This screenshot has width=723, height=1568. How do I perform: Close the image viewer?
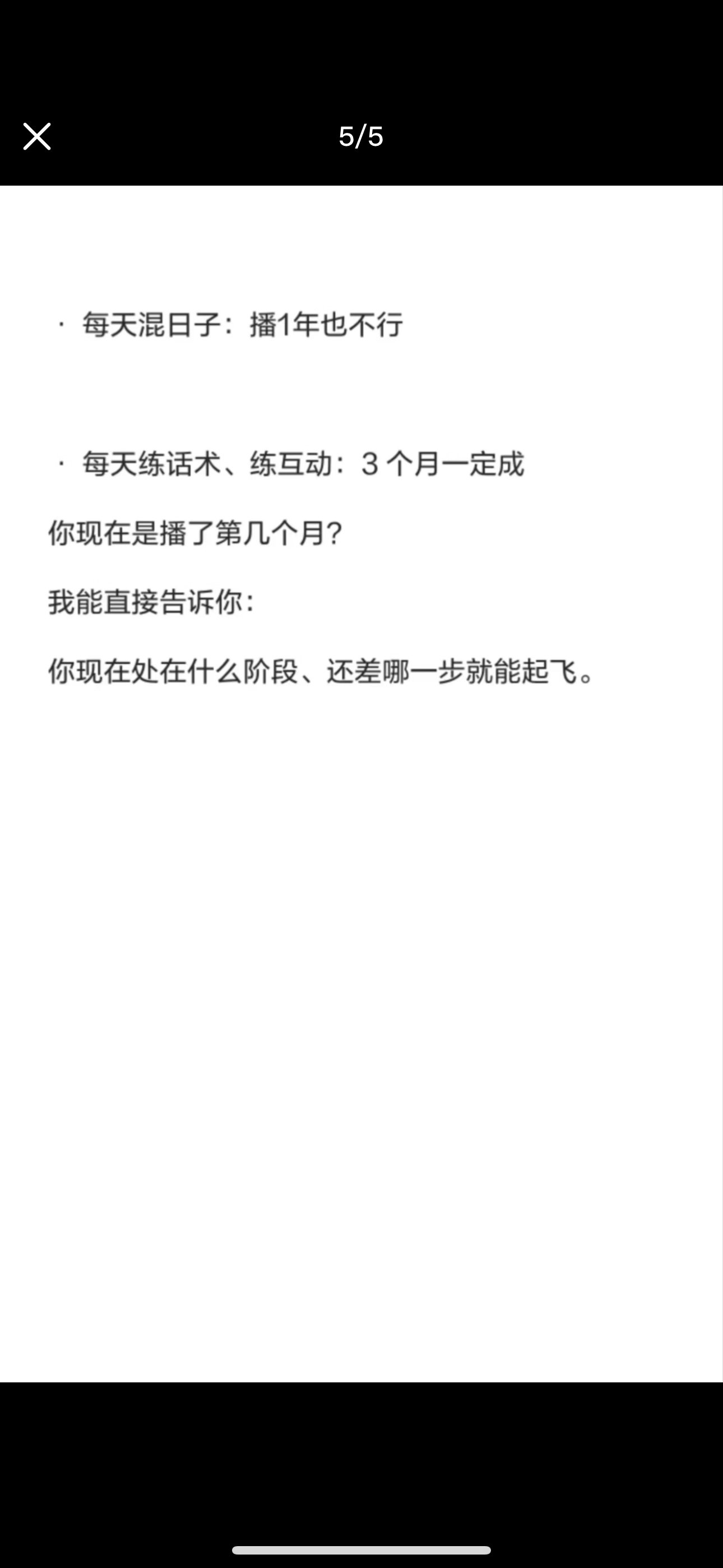click(36, 136)
